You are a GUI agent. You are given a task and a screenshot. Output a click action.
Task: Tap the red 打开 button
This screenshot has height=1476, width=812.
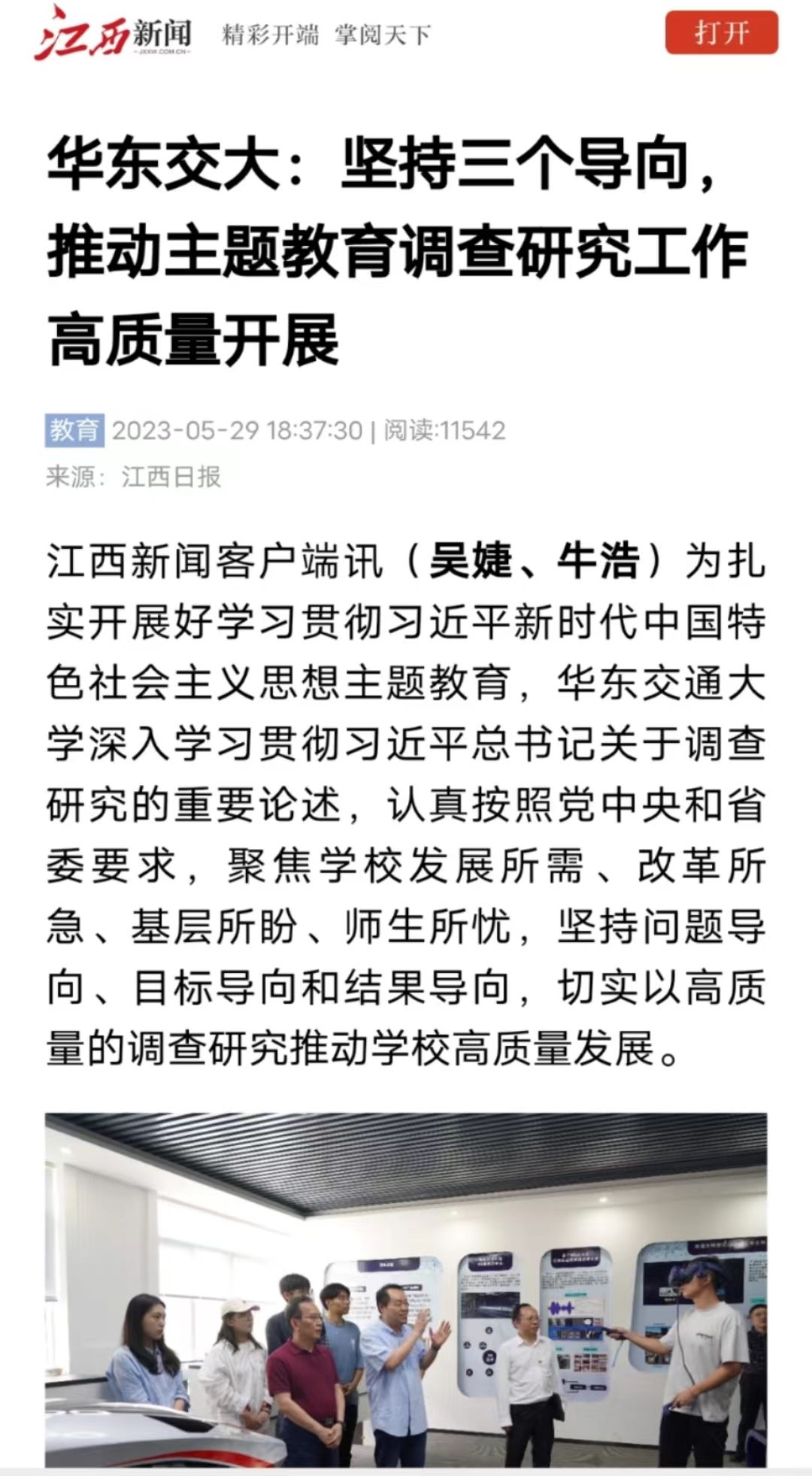click(x=721, y=33)
